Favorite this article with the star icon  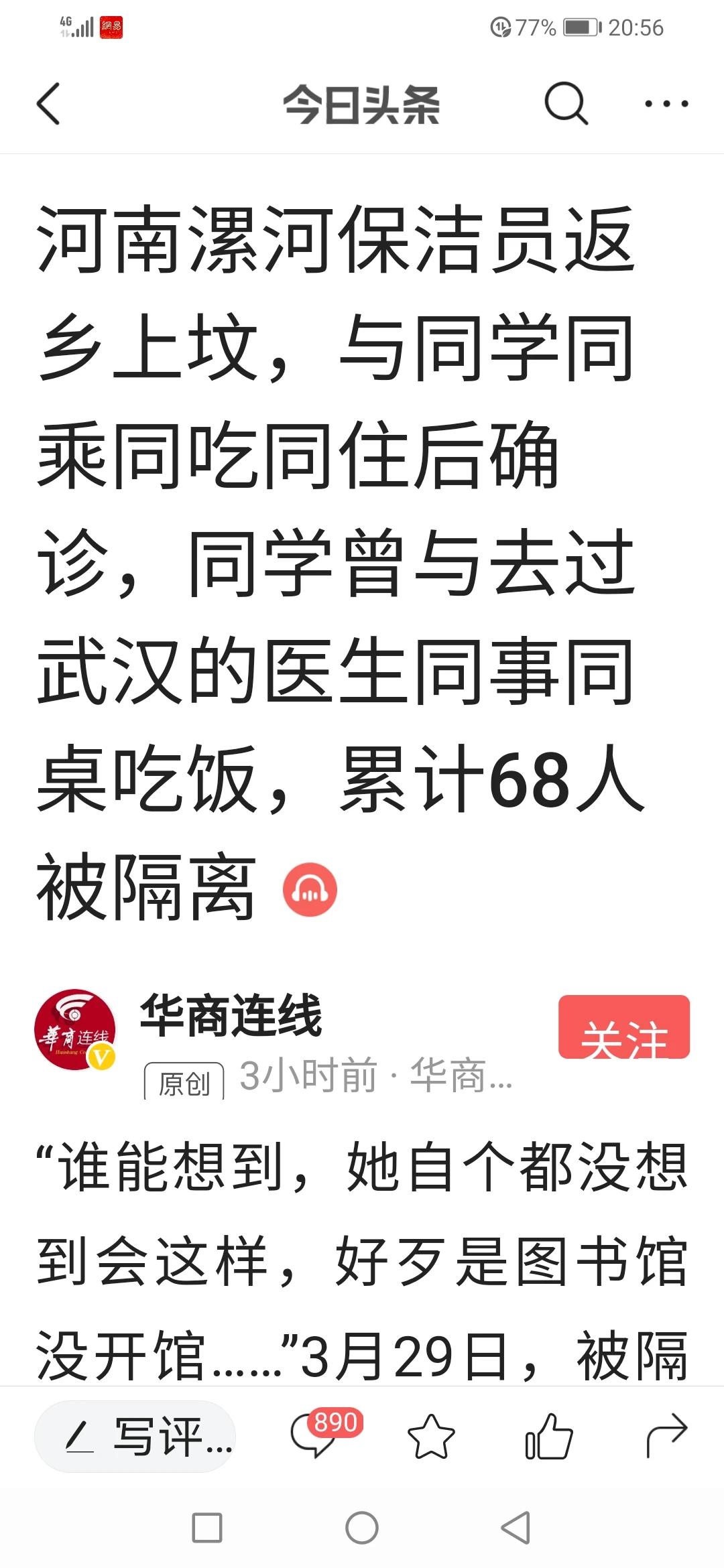tap(431, 1436)
